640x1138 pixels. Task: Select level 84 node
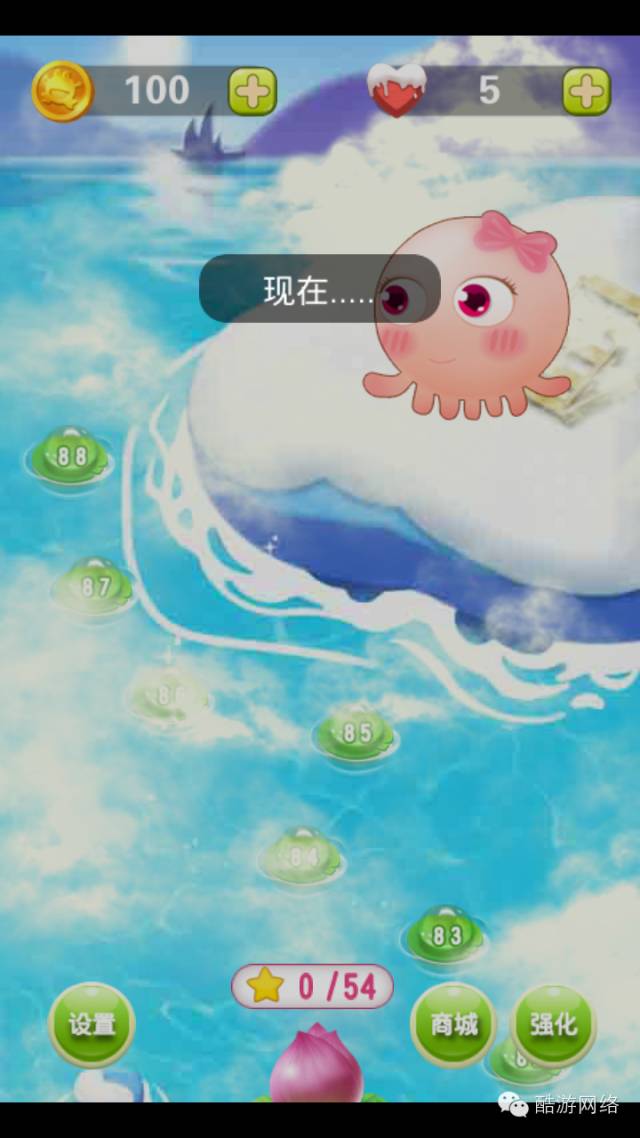click(x=302, y=857)
